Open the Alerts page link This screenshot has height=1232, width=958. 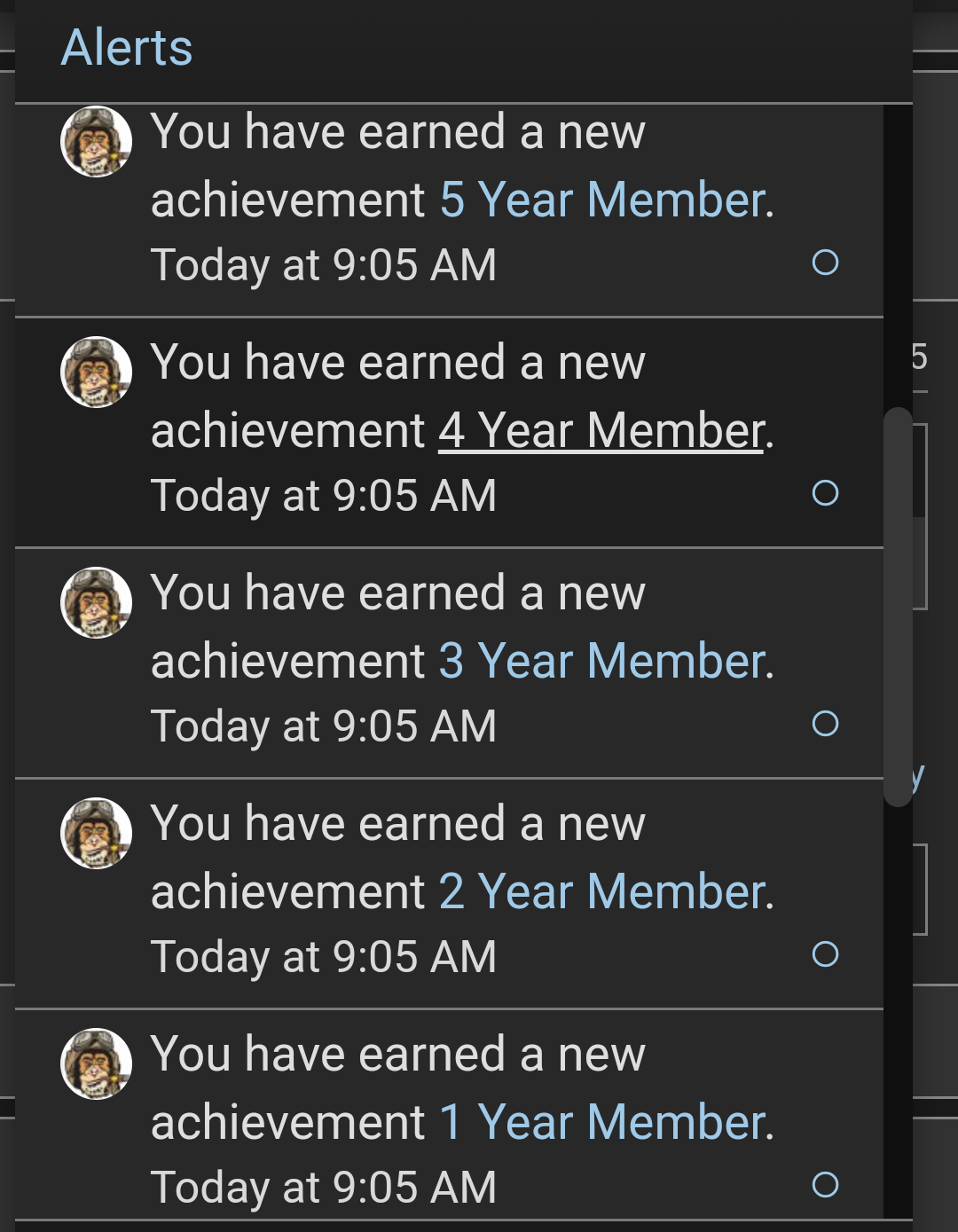pos(127,48)
